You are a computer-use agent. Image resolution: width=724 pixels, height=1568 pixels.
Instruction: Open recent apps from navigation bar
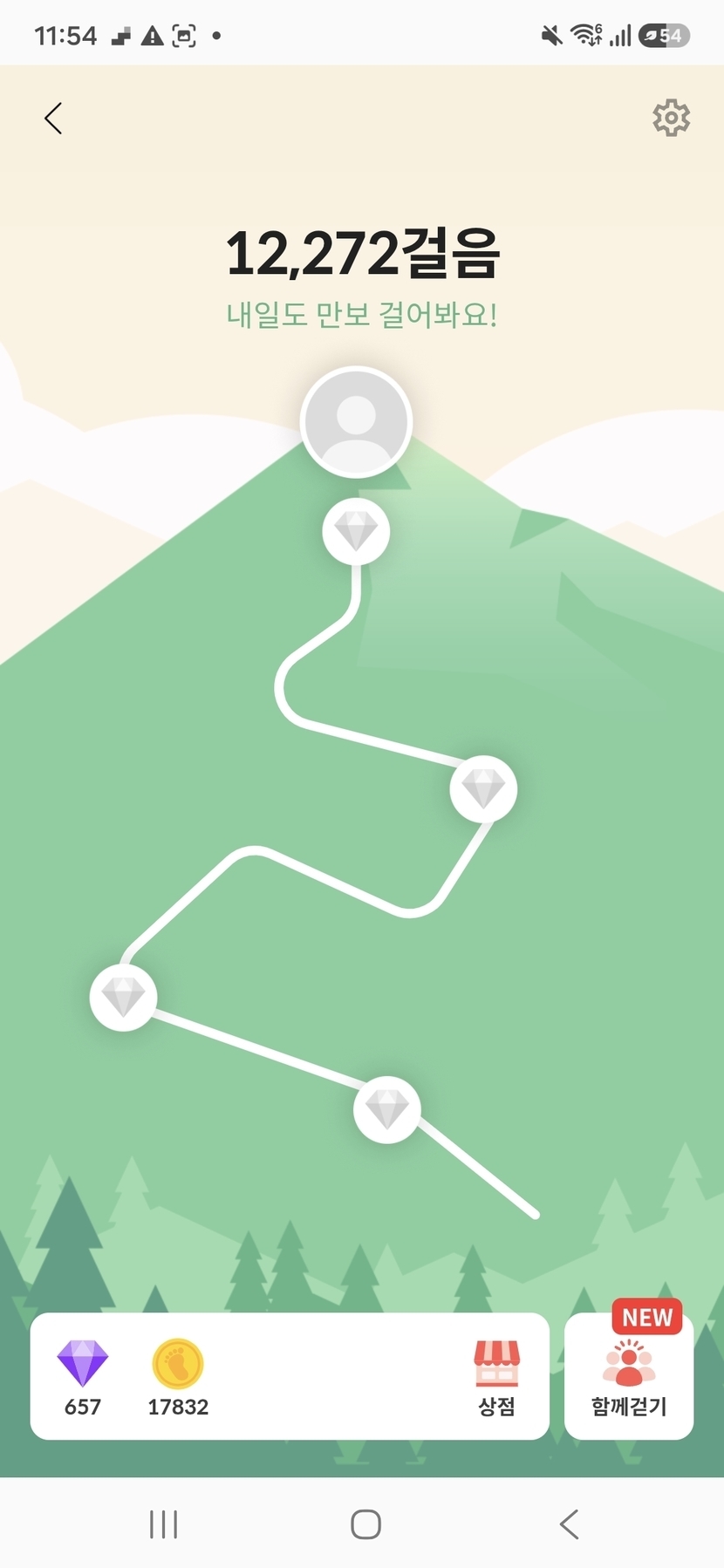coord(163,1524)
